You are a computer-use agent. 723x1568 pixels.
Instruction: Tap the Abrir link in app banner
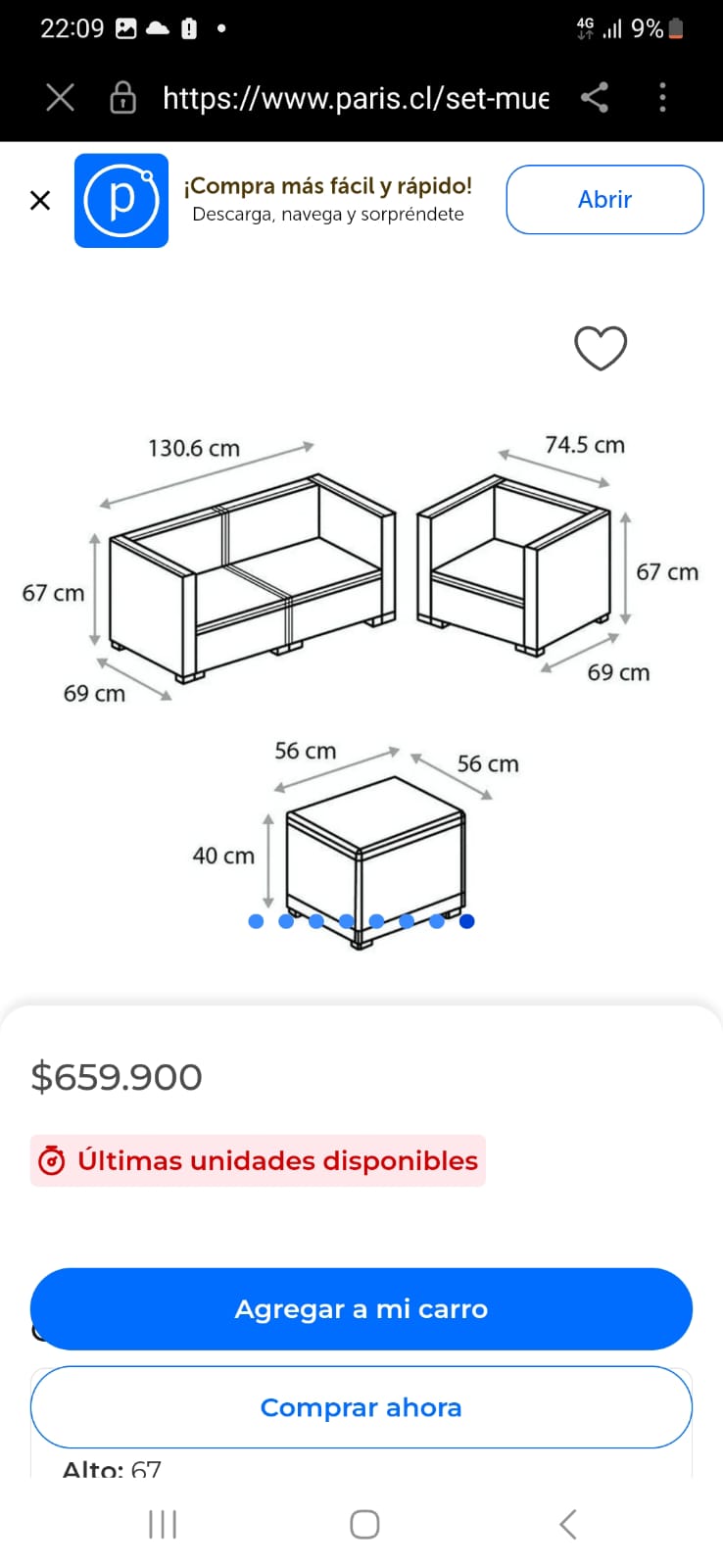pos(603,199)
